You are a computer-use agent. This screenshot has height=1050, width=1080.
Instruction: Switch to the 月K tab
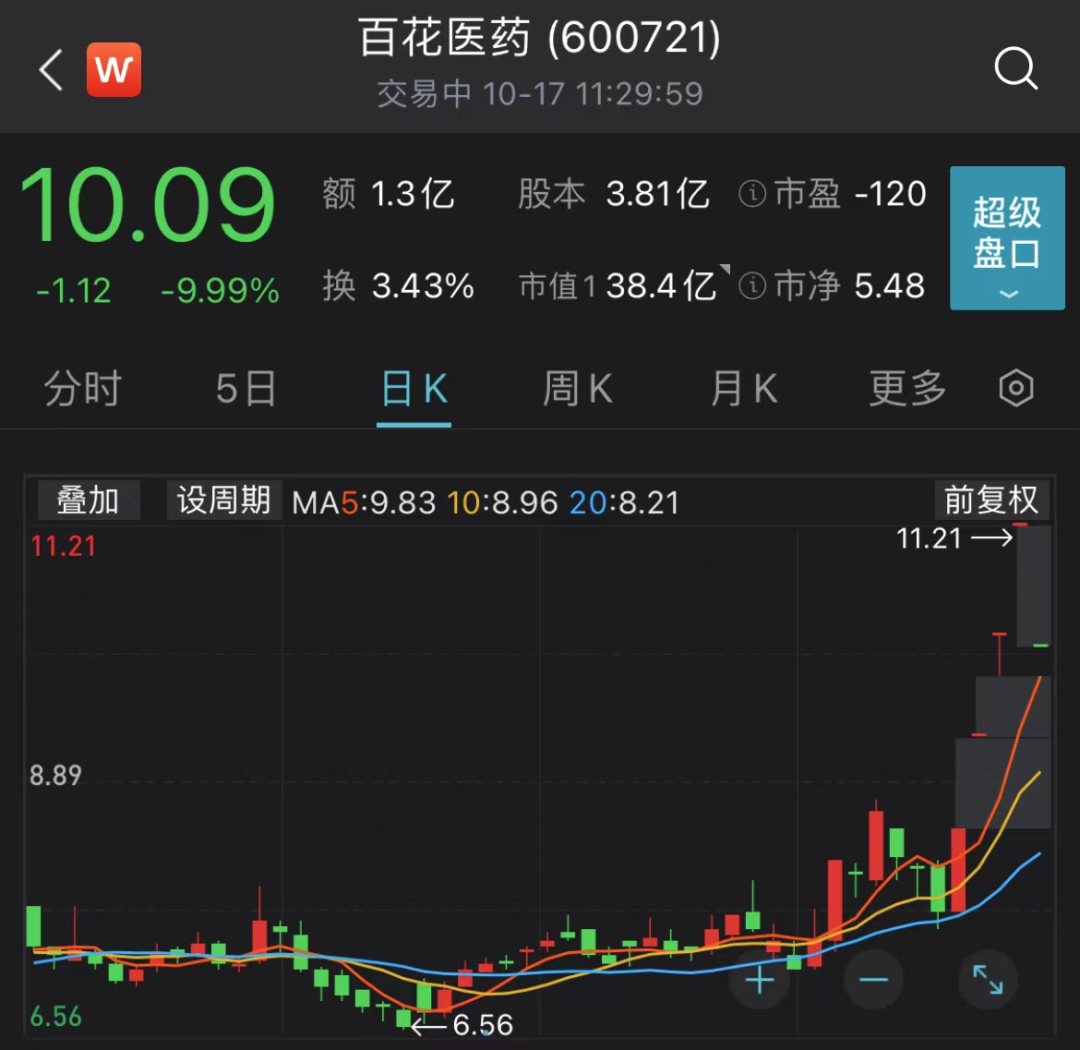coord(744,388)
